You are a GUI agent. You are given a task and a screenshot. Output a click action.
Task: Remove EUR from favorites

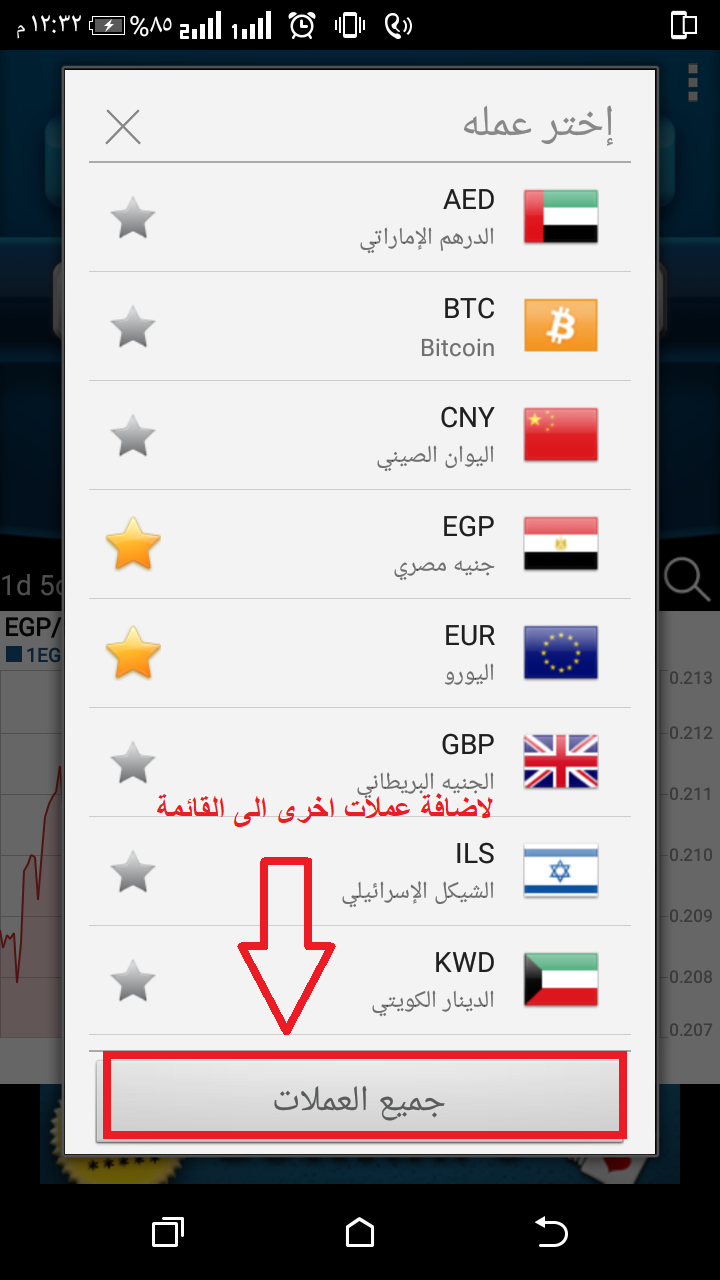(132, 653)
